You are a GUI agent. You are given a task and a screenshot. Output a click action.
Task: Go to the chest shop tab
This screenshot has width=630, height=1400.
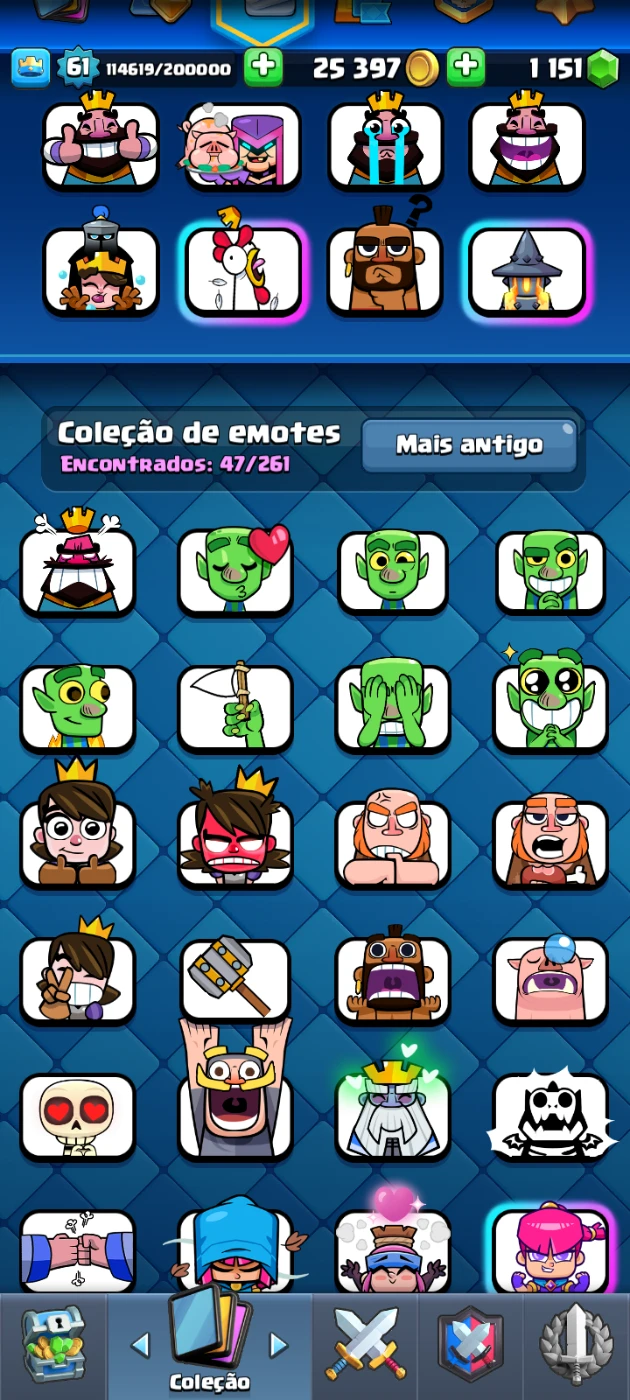click(52, 1345)
